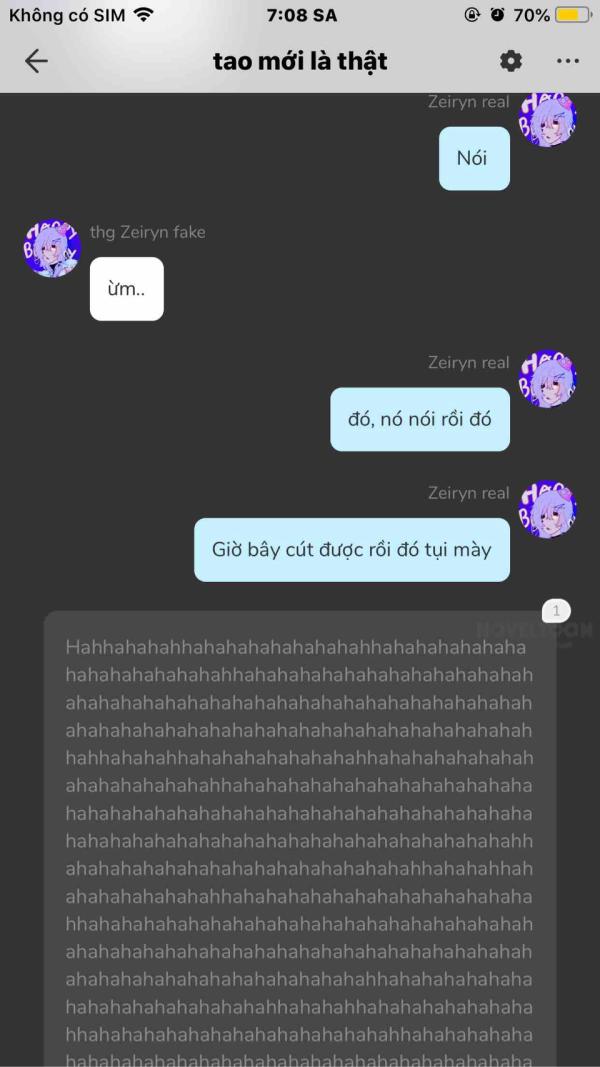
Task: Open the comment badge showing 1
Action: (x=556, y=611)
